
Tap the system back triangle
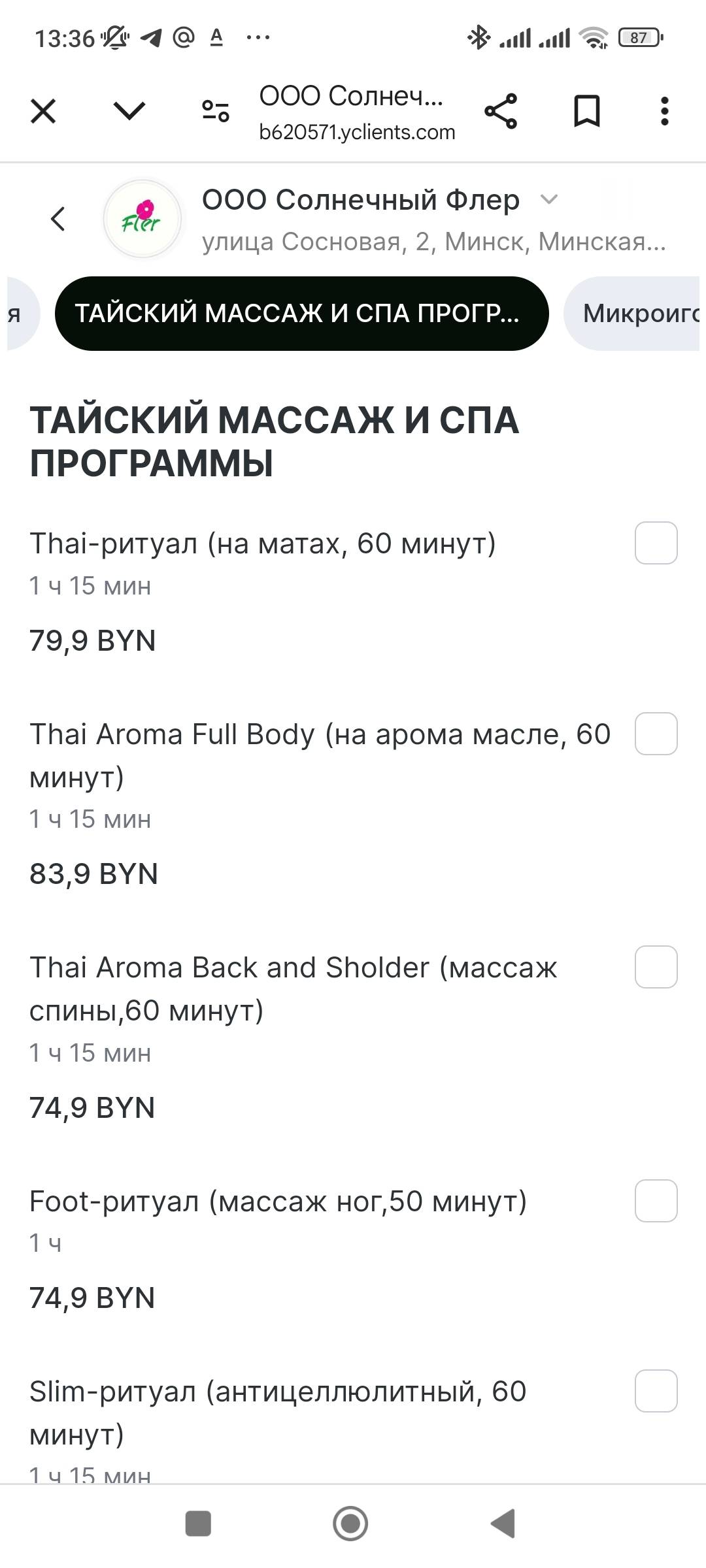click(503, 1524)
